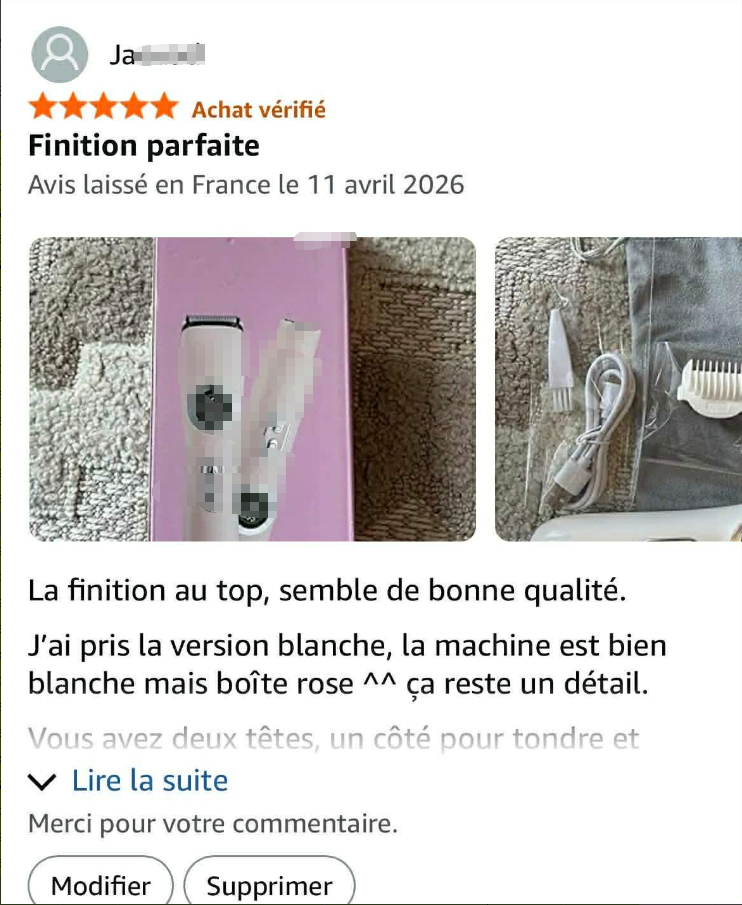Delete the review with Supprimer

pos(269,885)
